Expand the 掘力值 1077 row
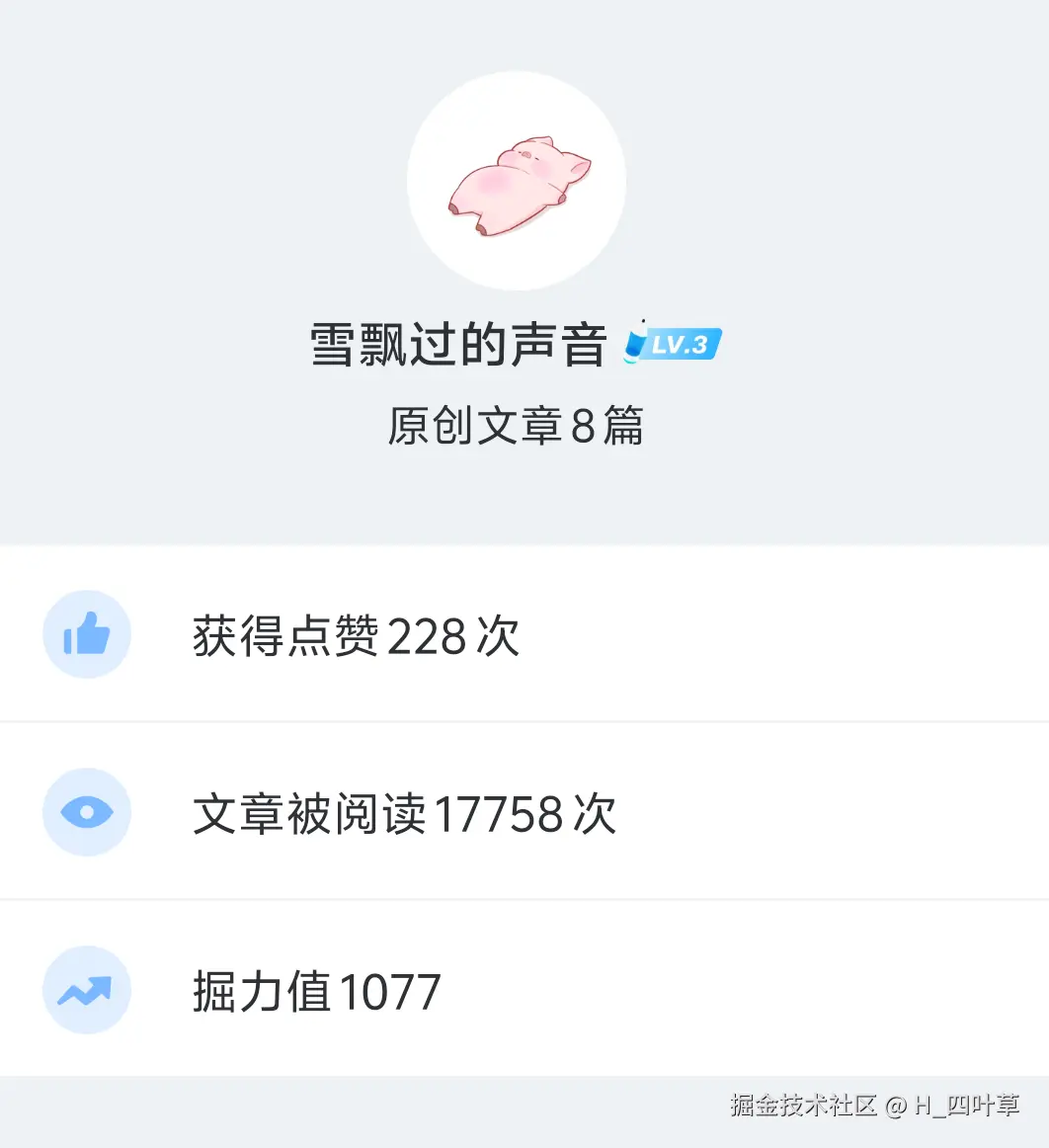This screenshot has width=1049, height=1148. pyautogui.click(x=316, y=993)
